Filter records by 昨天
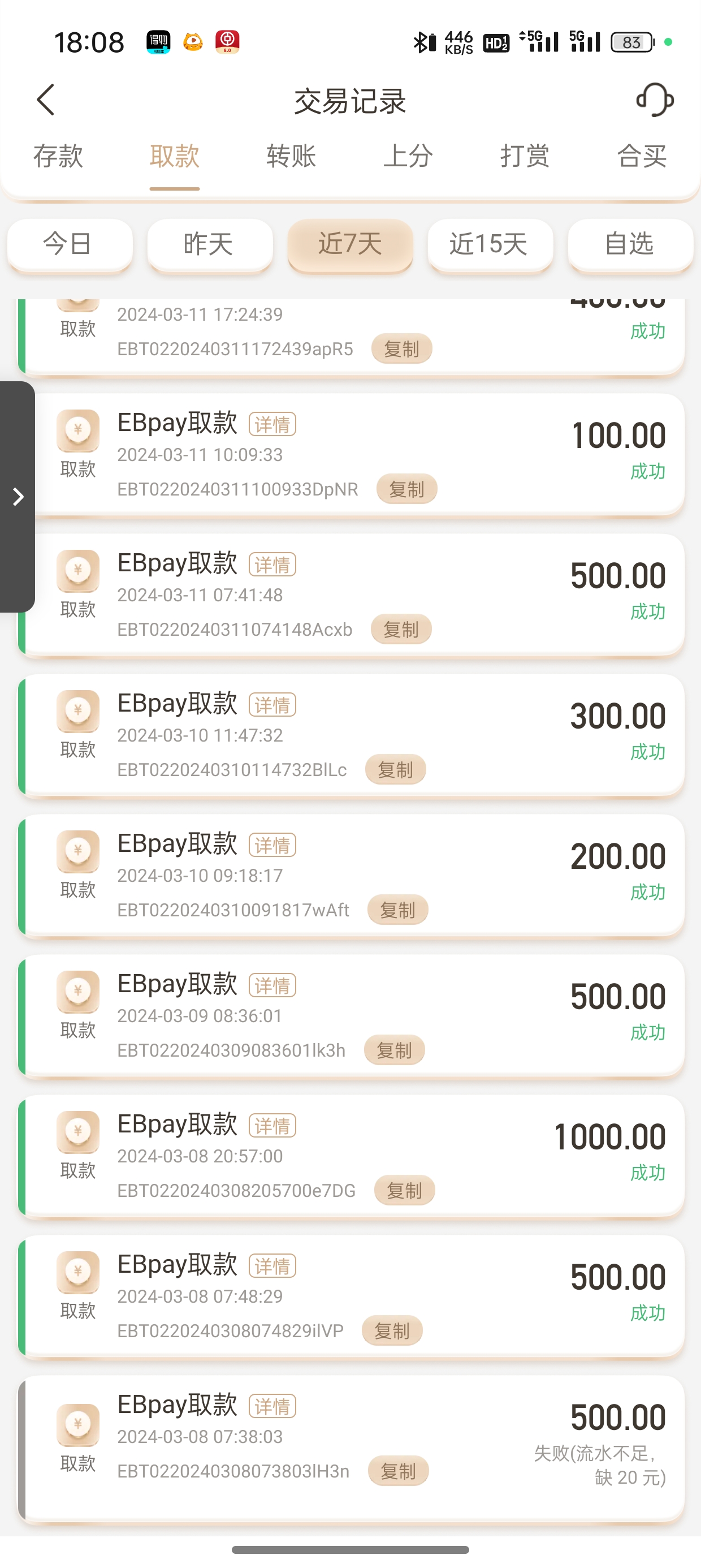Screen dimensions: 701x1568 (x=209, y=244)
